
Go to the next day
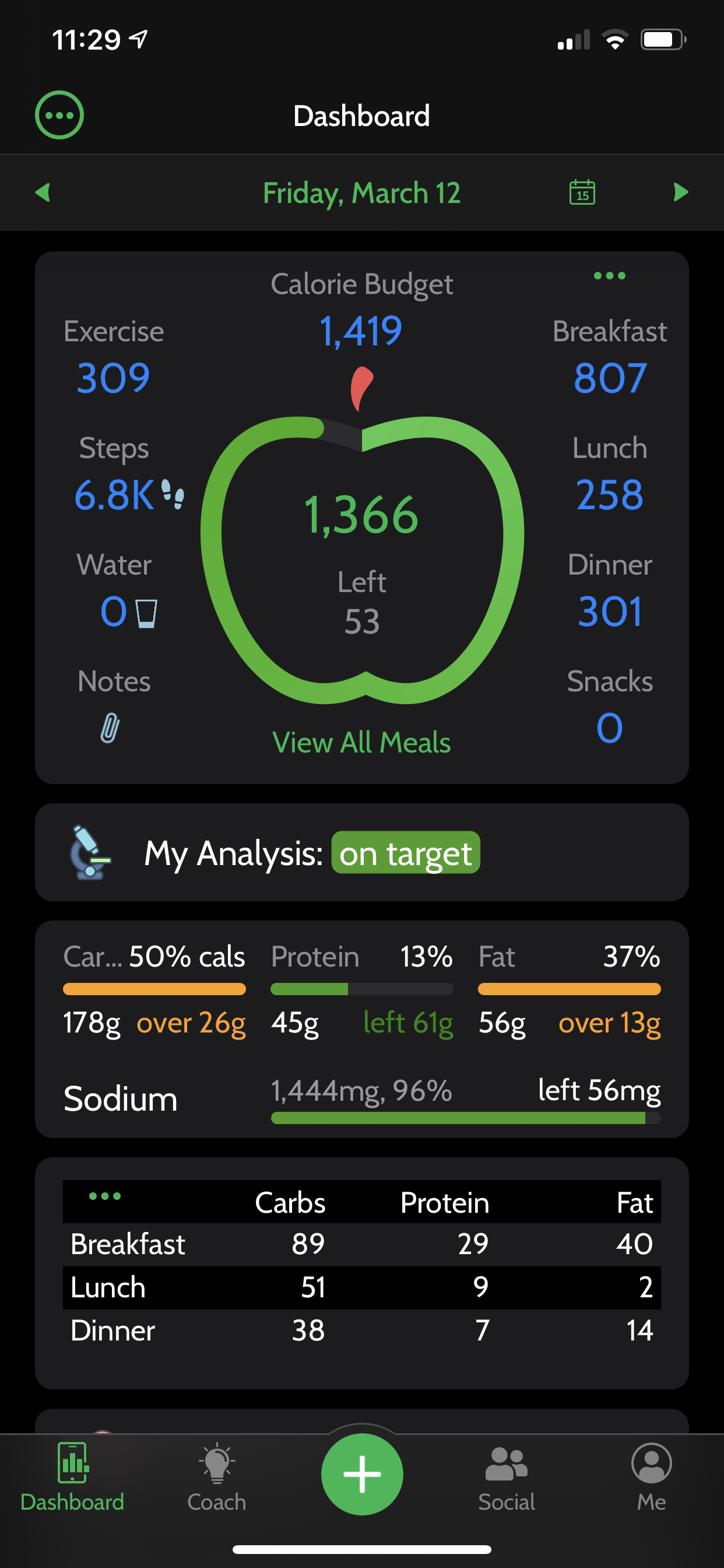click(681, 192)
